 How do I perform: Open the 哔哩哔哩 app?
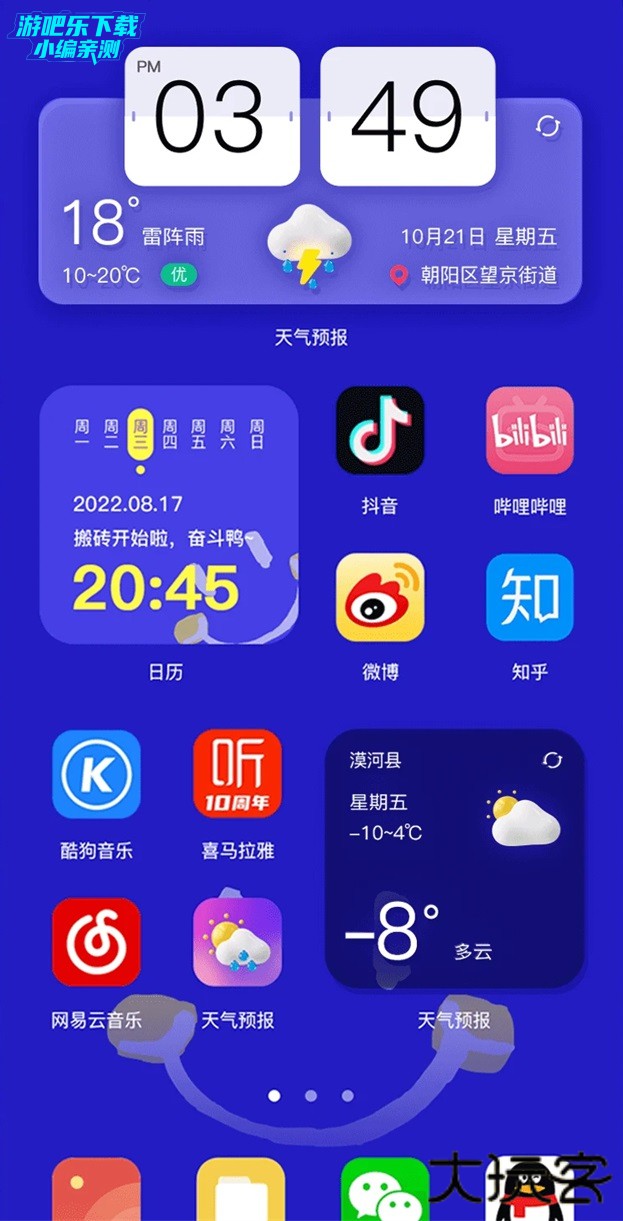tap(530, 430)
